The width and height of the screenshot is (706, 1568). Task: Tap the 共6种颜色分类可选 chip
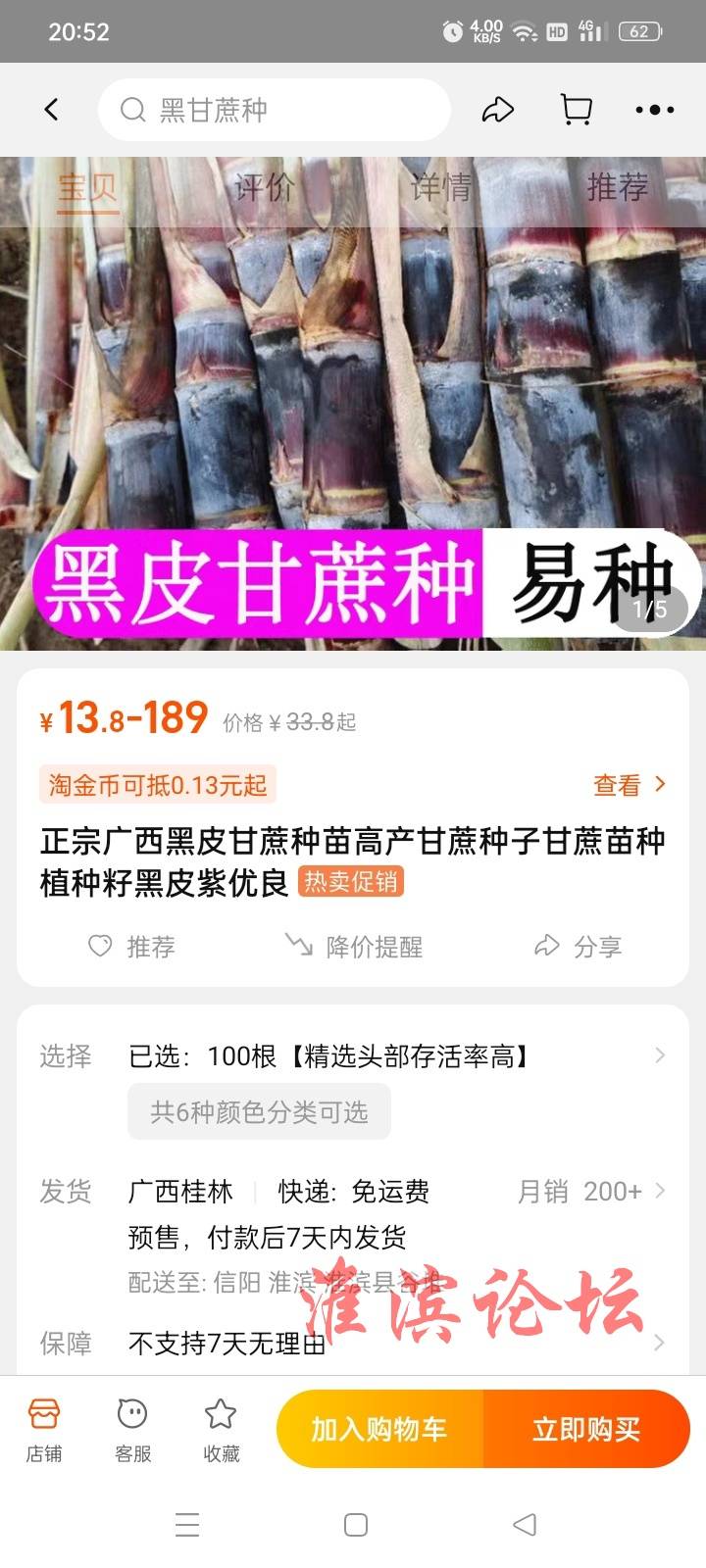tap(259, 1112)
